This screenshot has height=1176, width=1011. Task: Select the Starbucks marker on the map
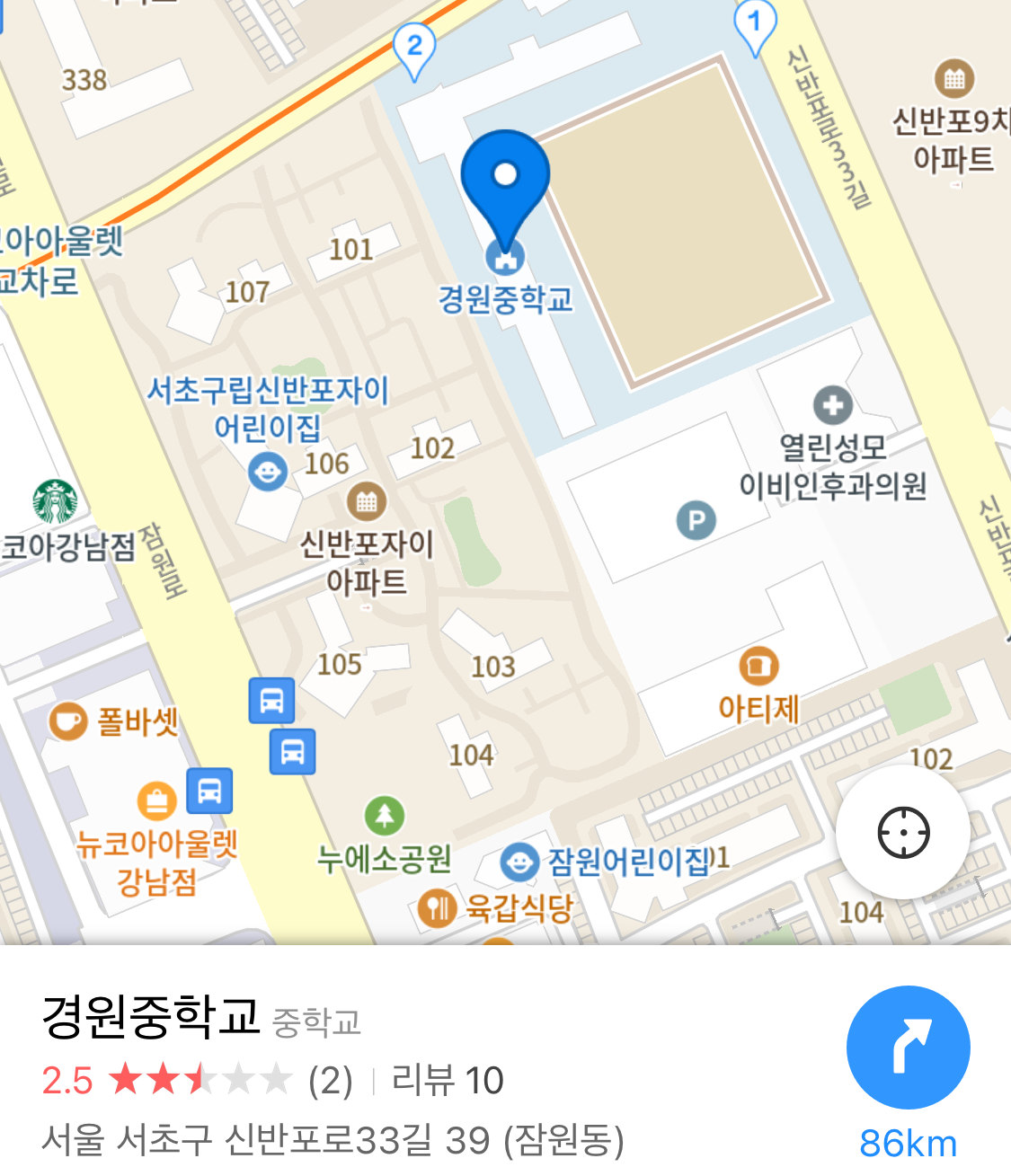pyautogui.click(x=55, y=501)
